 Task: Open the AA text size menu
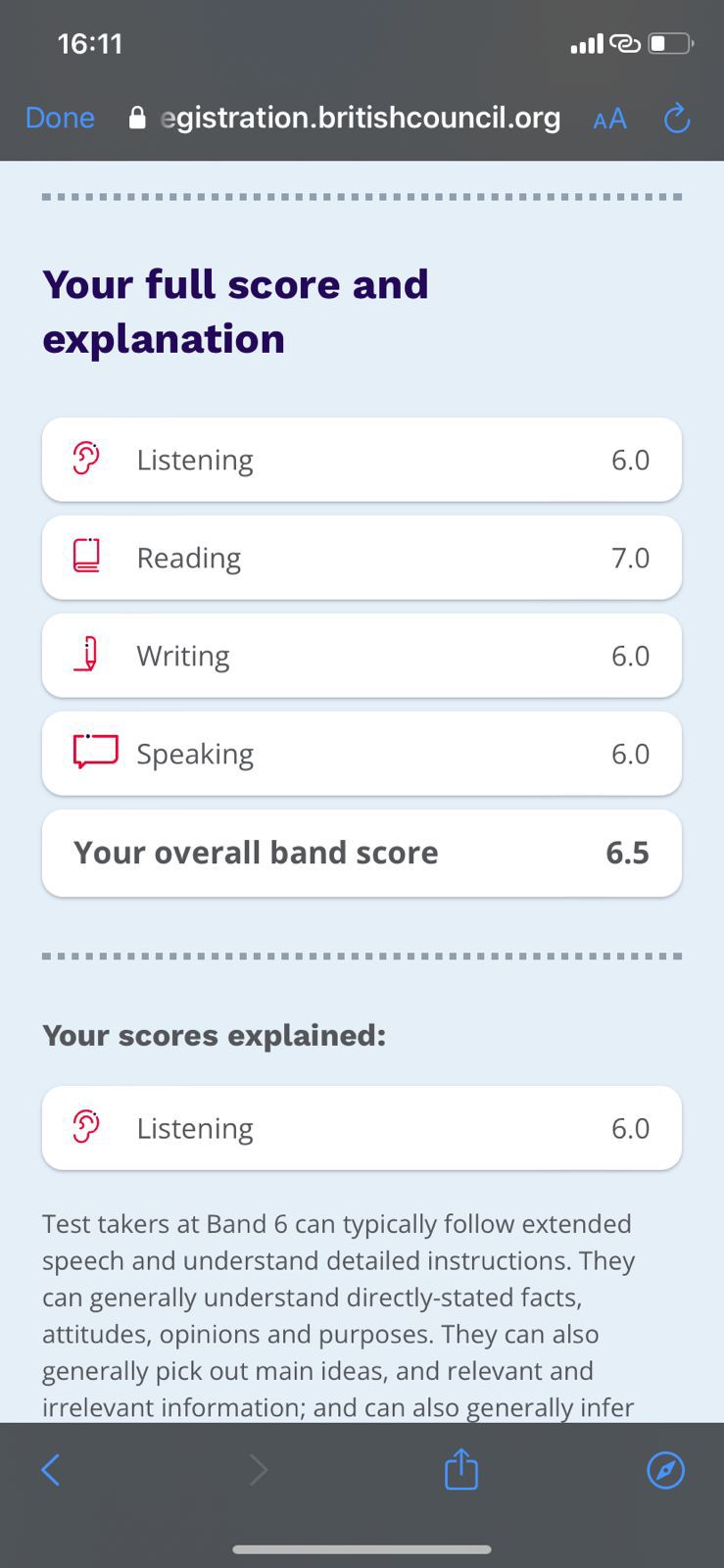click(610, 120)
